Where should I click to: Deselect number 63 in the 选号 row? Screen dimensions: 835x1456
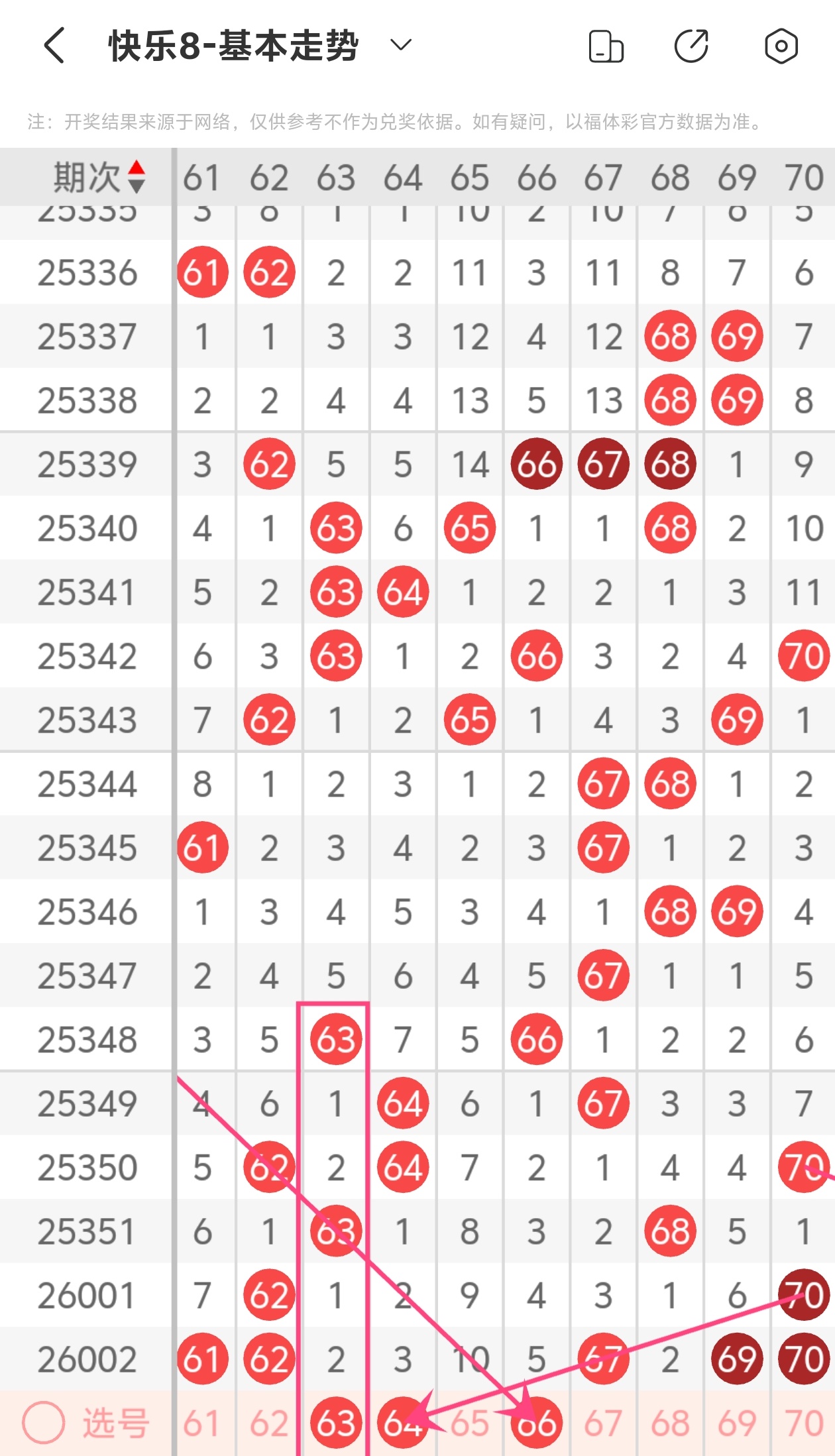(336, 1423)
